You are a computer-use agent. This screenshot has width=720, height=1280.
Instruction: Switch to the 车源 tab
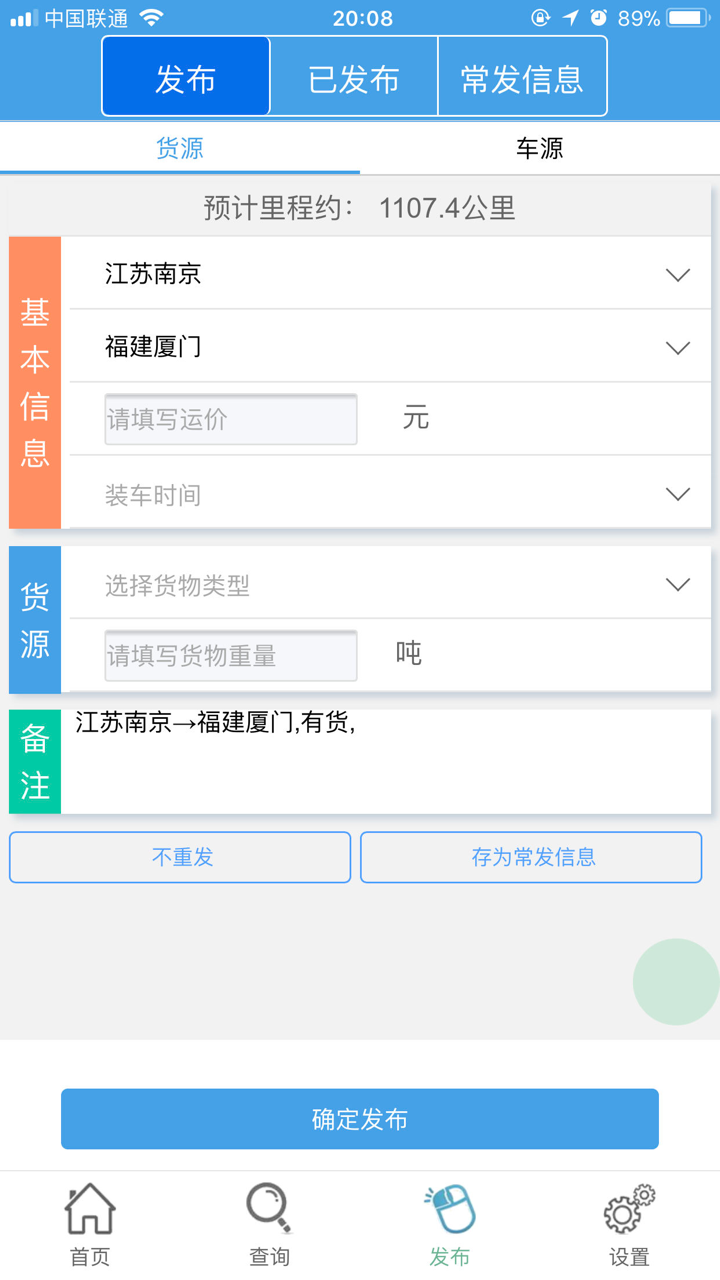pyautogui.click(x=540, y=147)
